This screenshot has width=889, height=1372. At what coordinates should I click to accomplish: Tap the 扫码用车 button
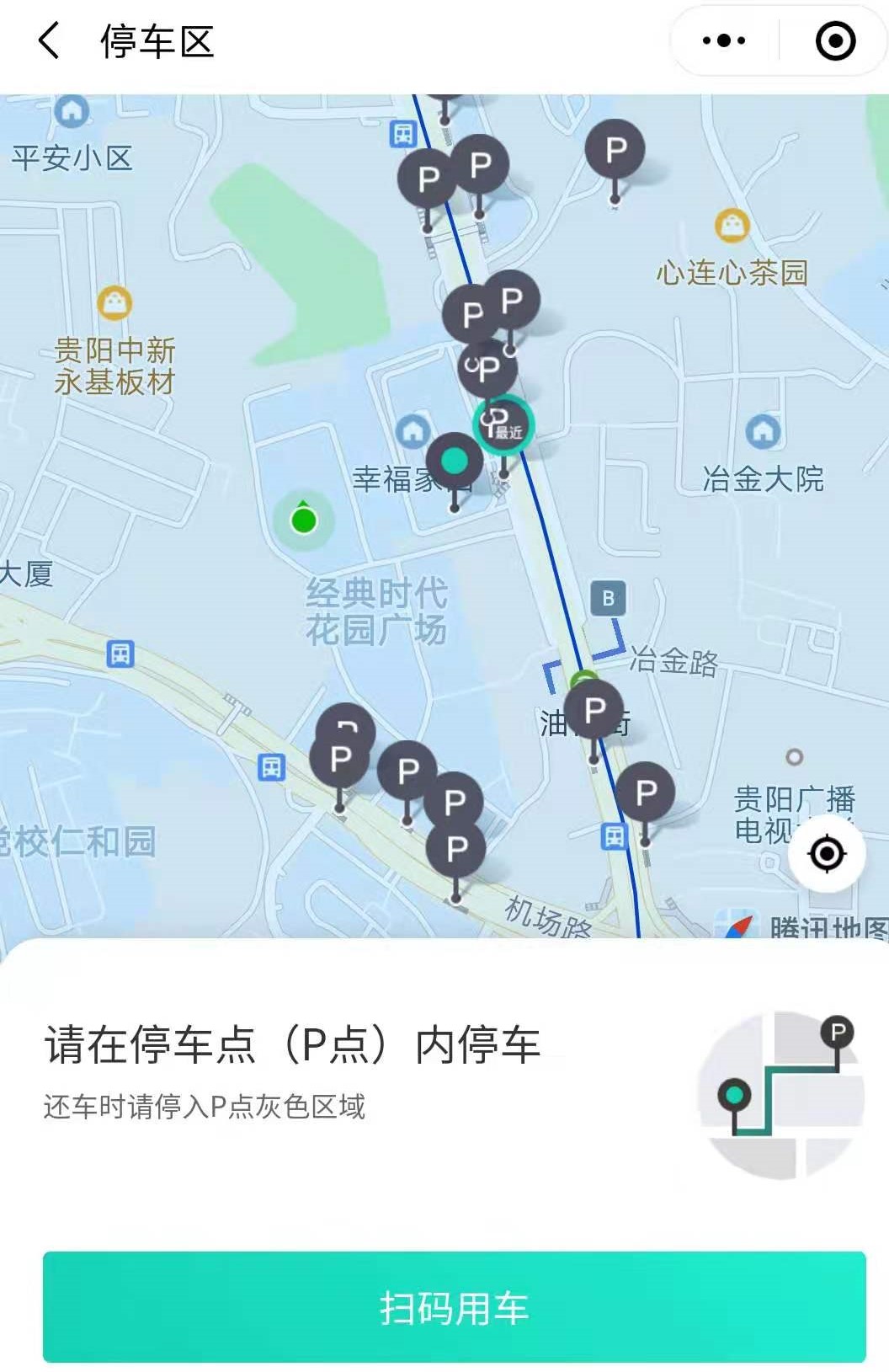454,1306
